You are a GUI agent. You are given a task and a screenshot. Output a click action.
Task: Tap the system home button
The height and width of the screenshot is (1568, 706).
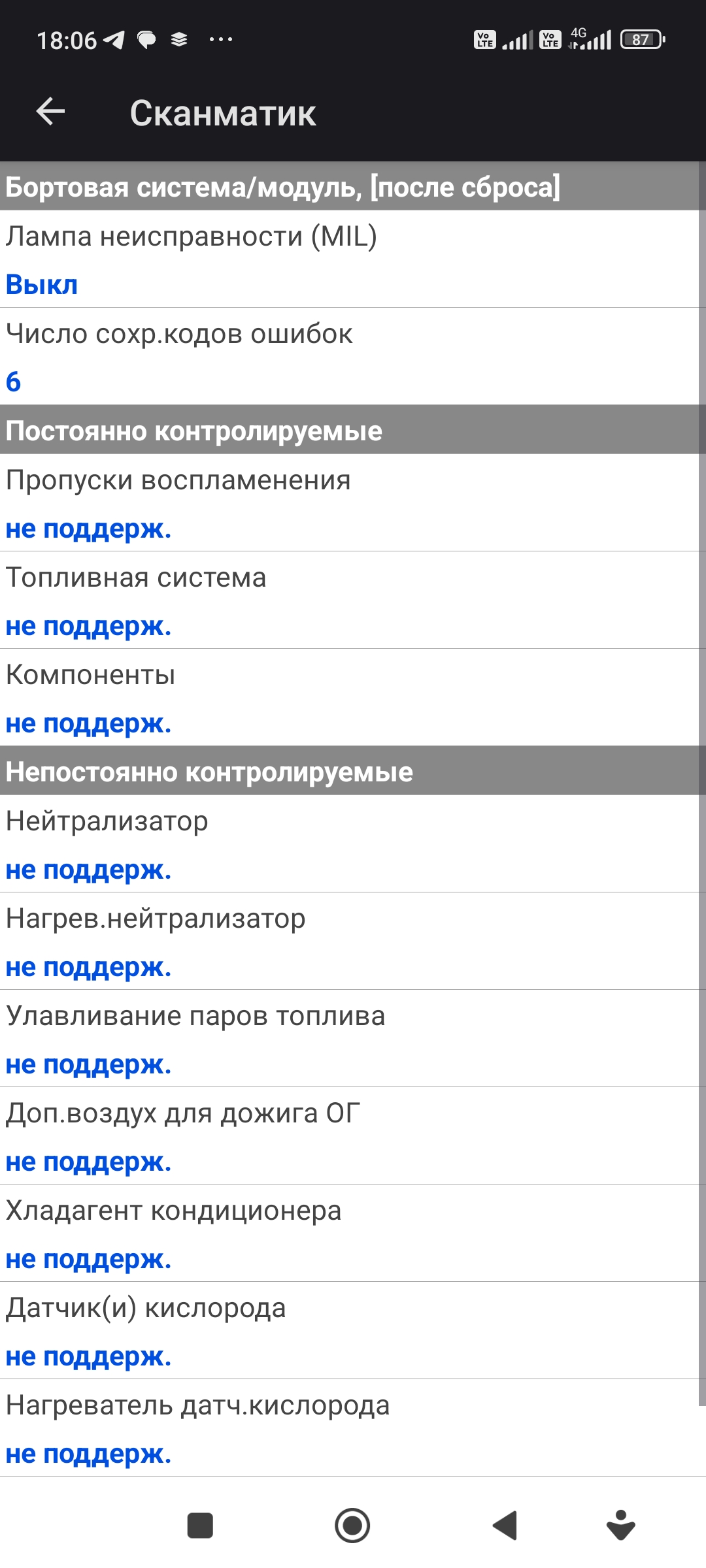coord(352,1526)
